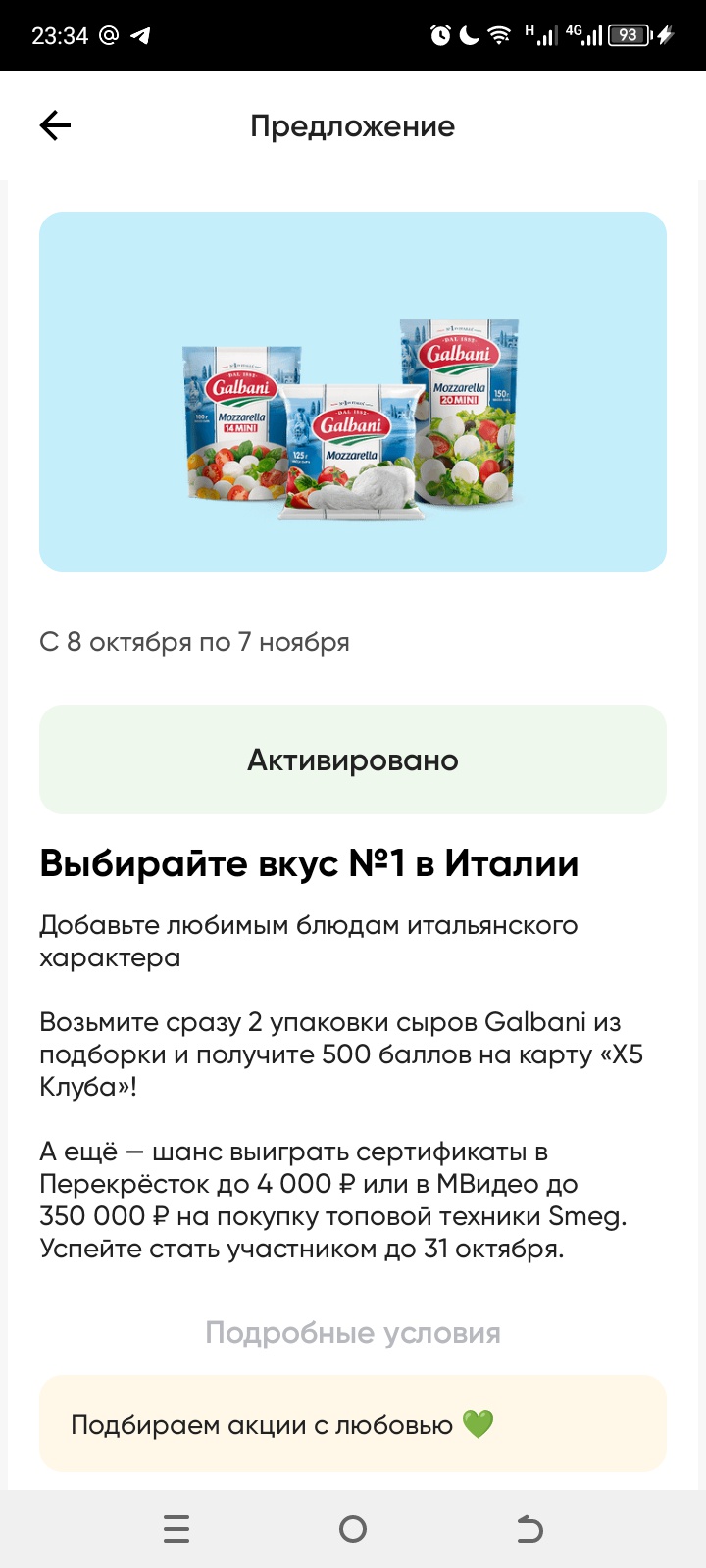Tap the system home button

point(353,1529)
